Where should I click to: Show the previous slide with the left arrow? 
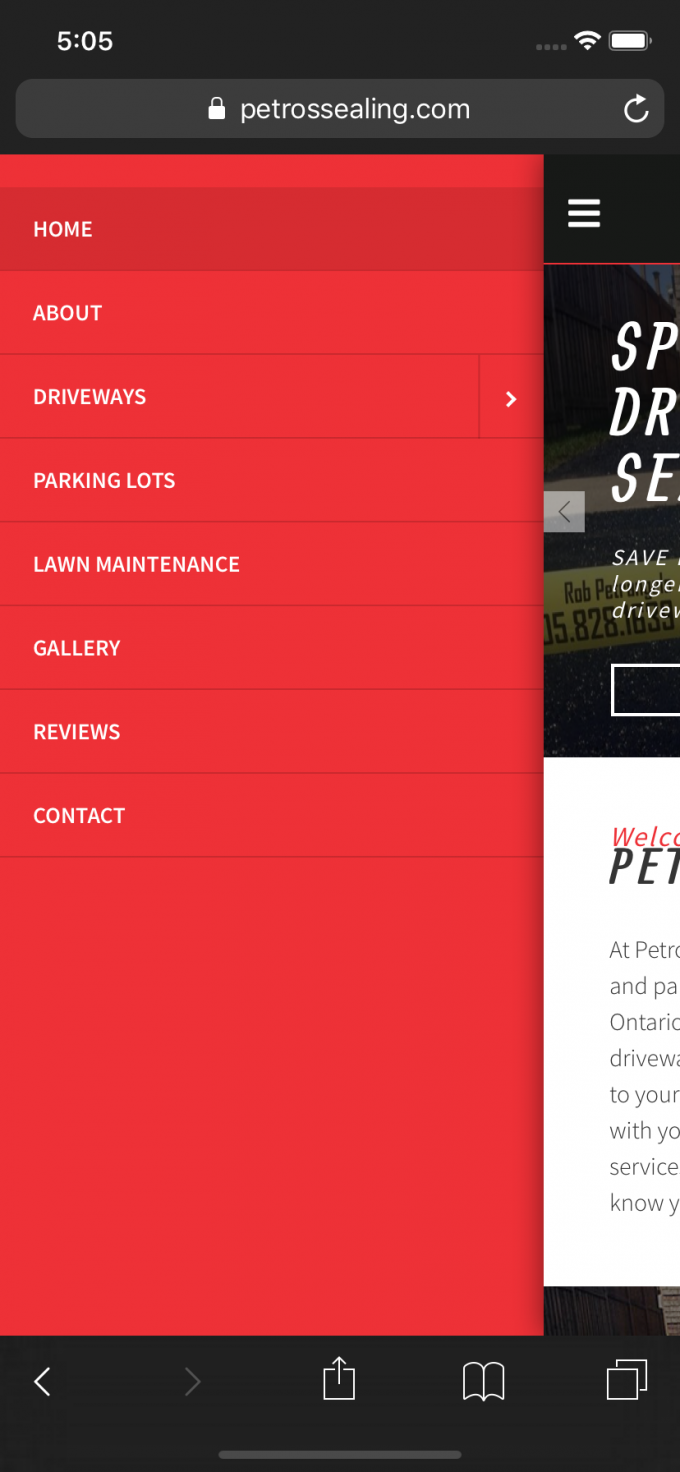564,512
